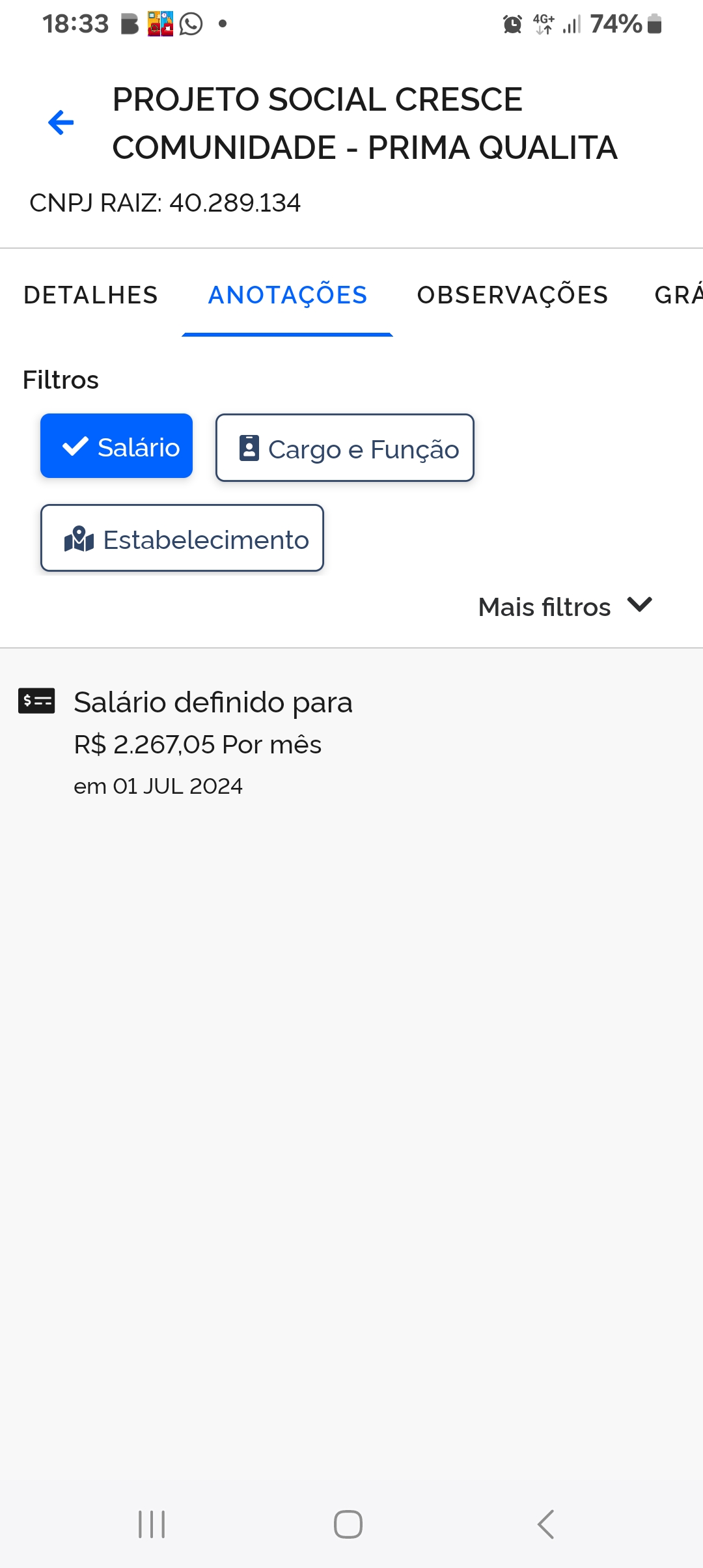Select the Anotações tab
This screenshot has width=703, height=1568.
click(288, 295)
